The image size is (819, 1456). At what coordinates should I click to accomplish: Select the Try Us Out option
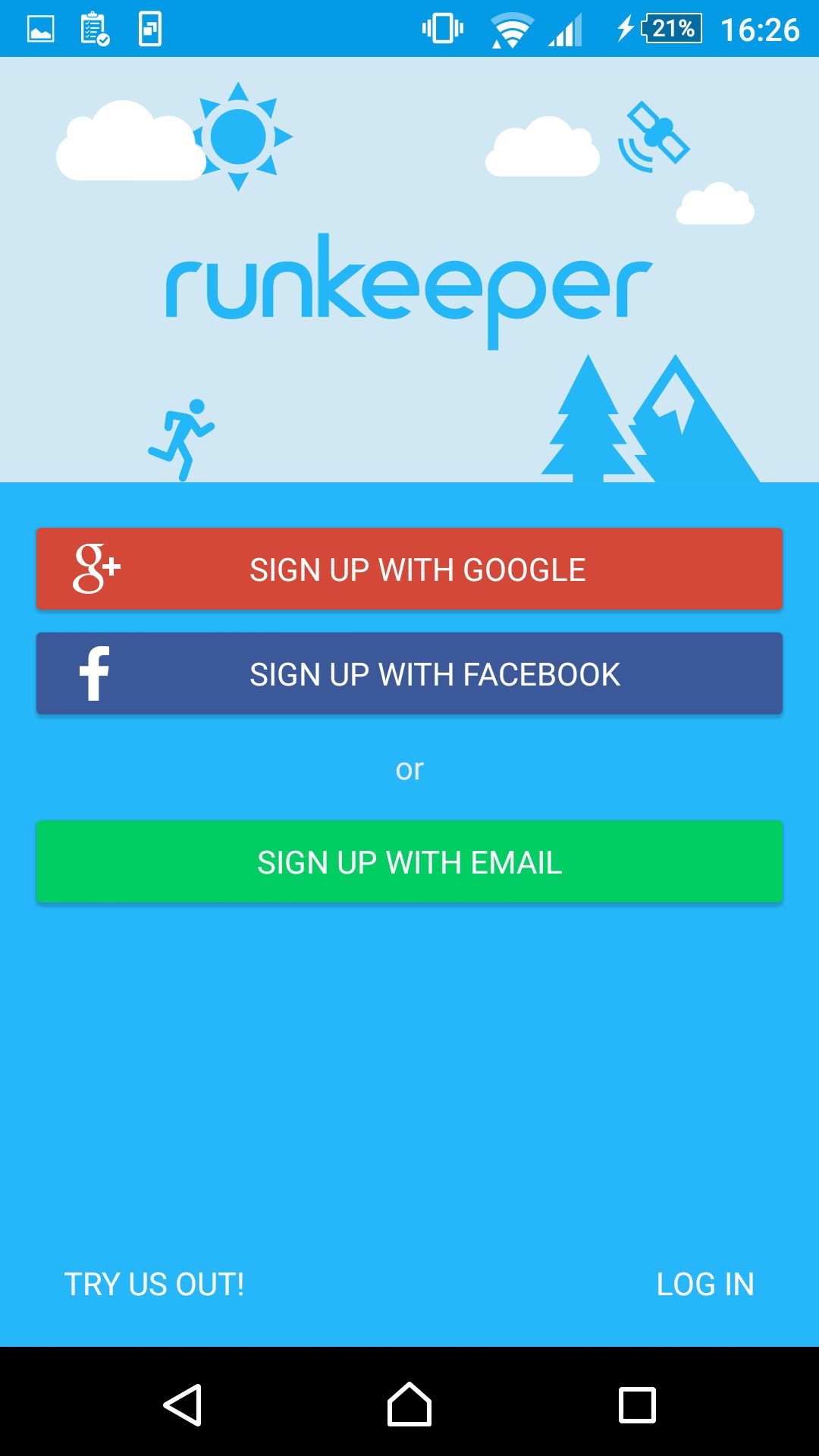(154, 1284)
